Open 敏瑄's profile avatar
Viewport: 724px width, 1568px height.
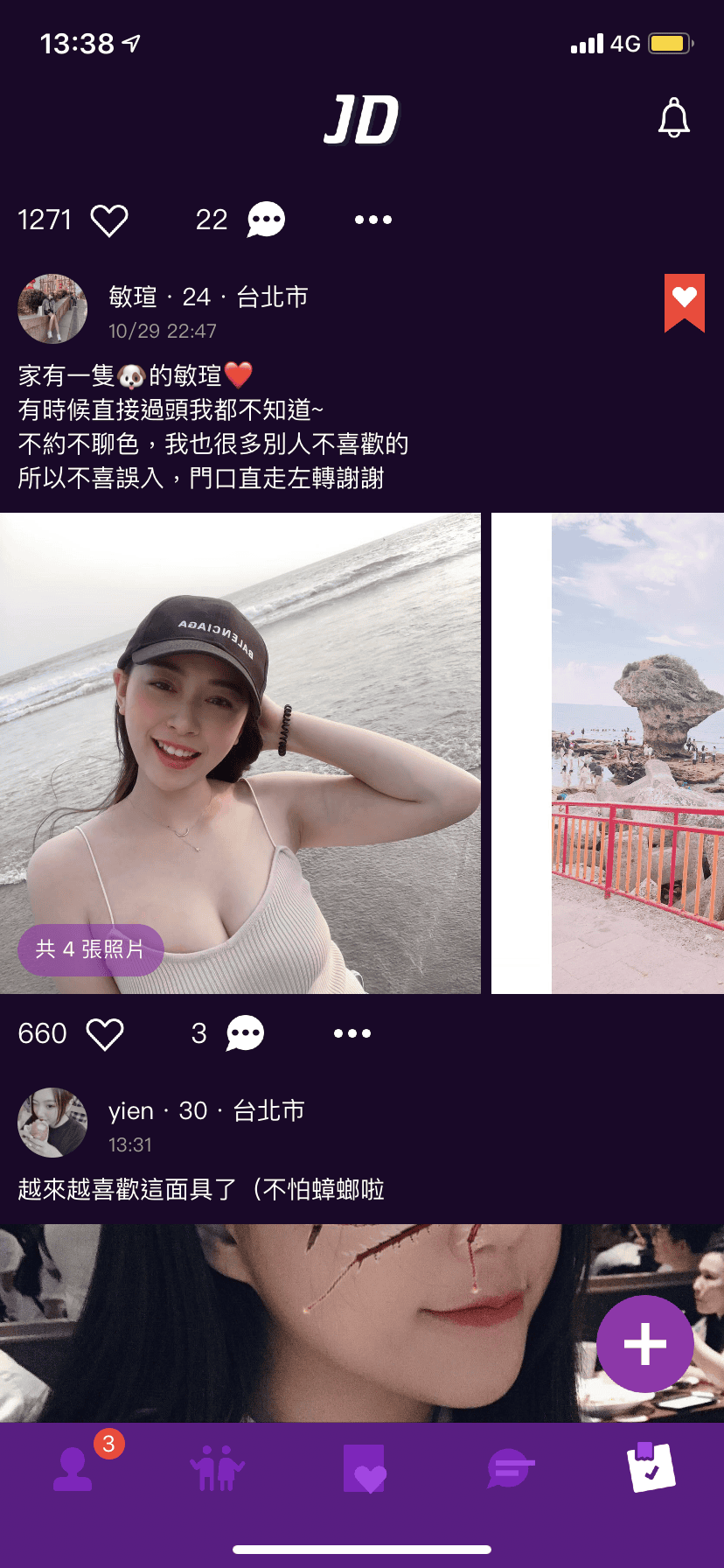click(52, 309)
